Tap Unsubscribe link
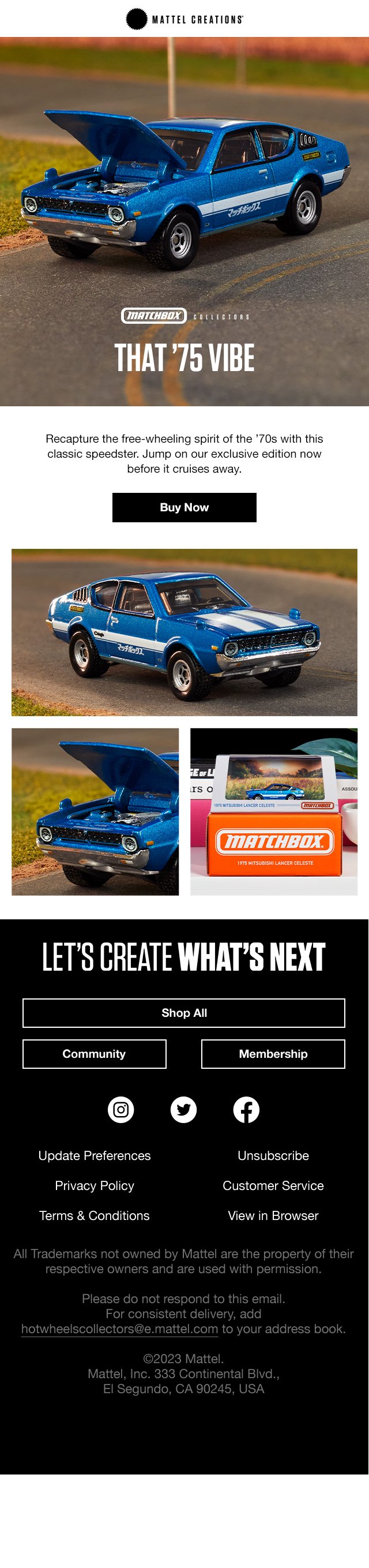The width and height of the screenshot is (369, 1568). [x=273, y=1155]
